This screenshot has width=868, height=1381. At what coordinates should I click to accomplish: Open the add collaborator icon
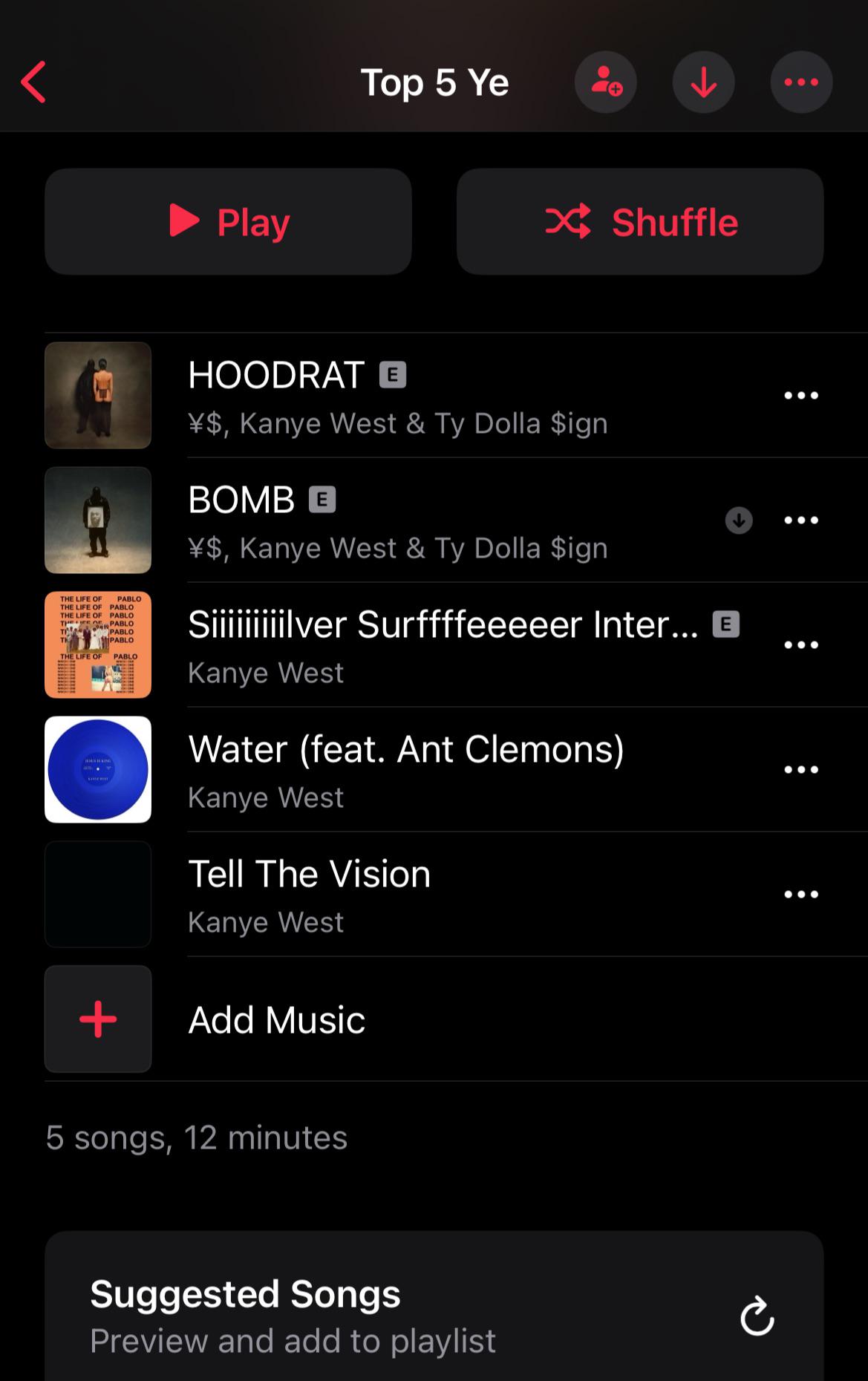point(605,82)
